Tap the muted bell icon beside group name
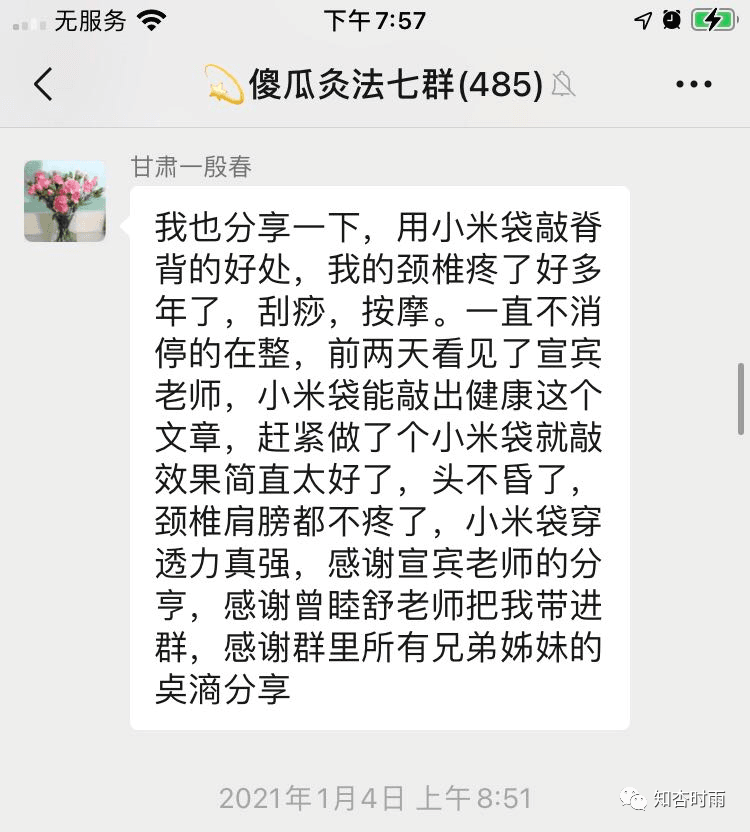750x832 pixels. click(563, 86)
